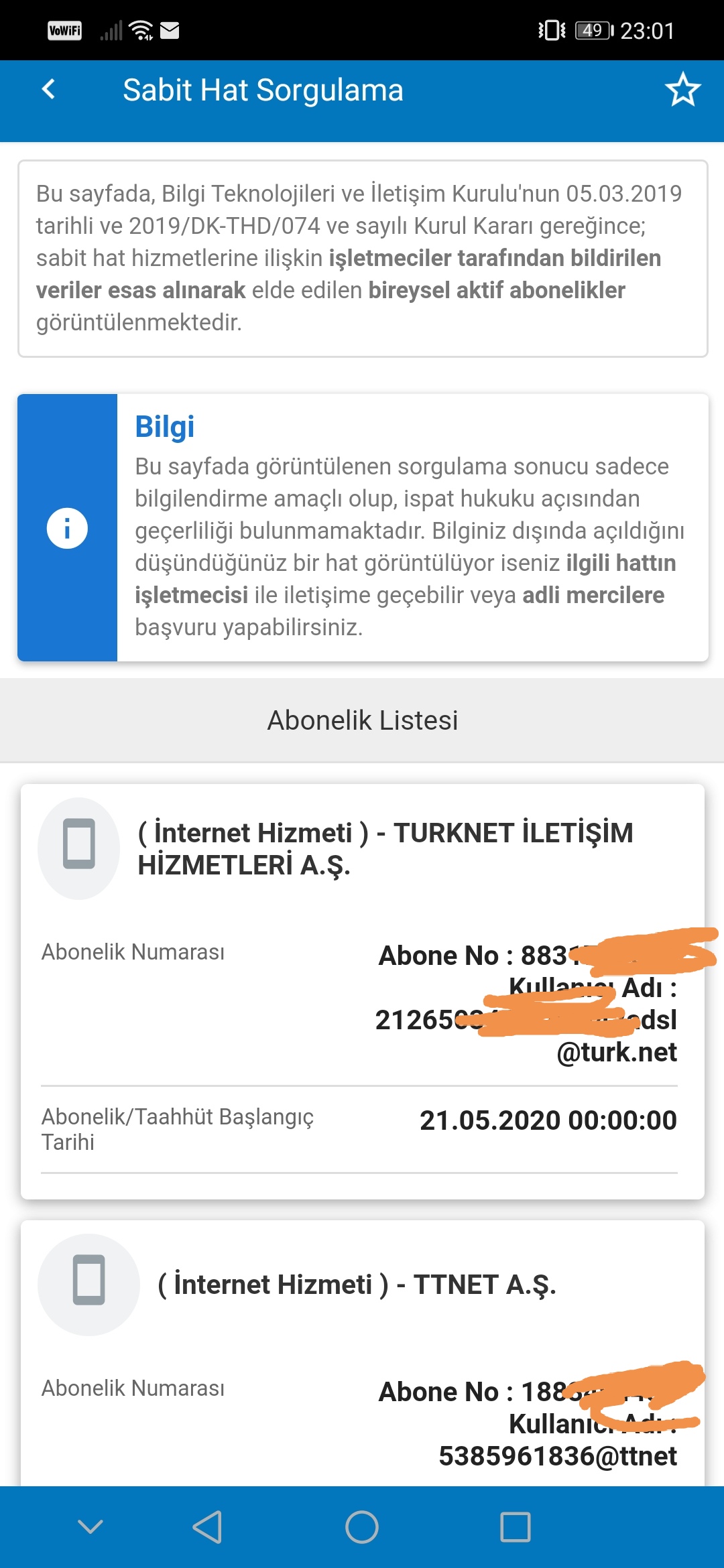Open the TTNET A.Ş. subscription card

tap(357, 1285)
